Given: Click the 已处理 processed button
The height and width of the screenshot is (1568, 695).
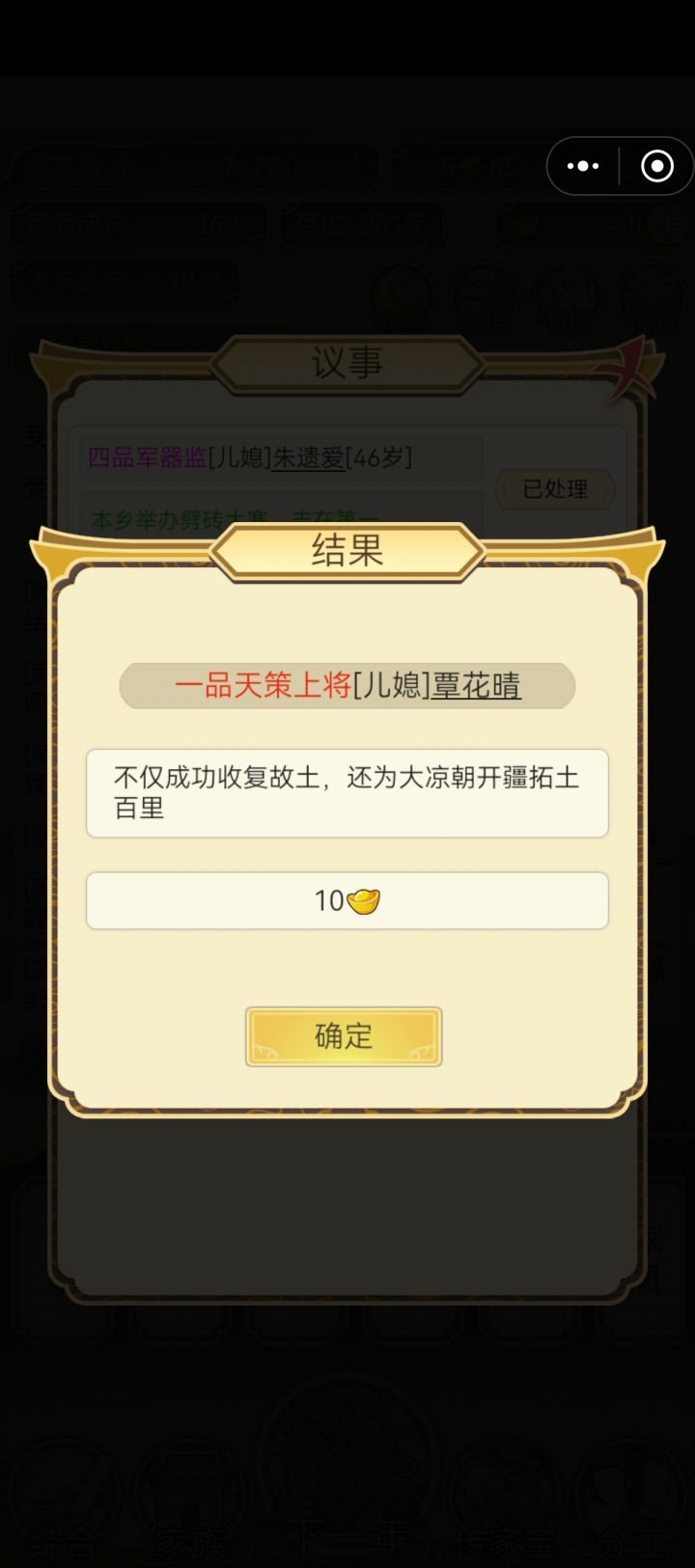Looking at the screenshot, I should click(553, 489).
